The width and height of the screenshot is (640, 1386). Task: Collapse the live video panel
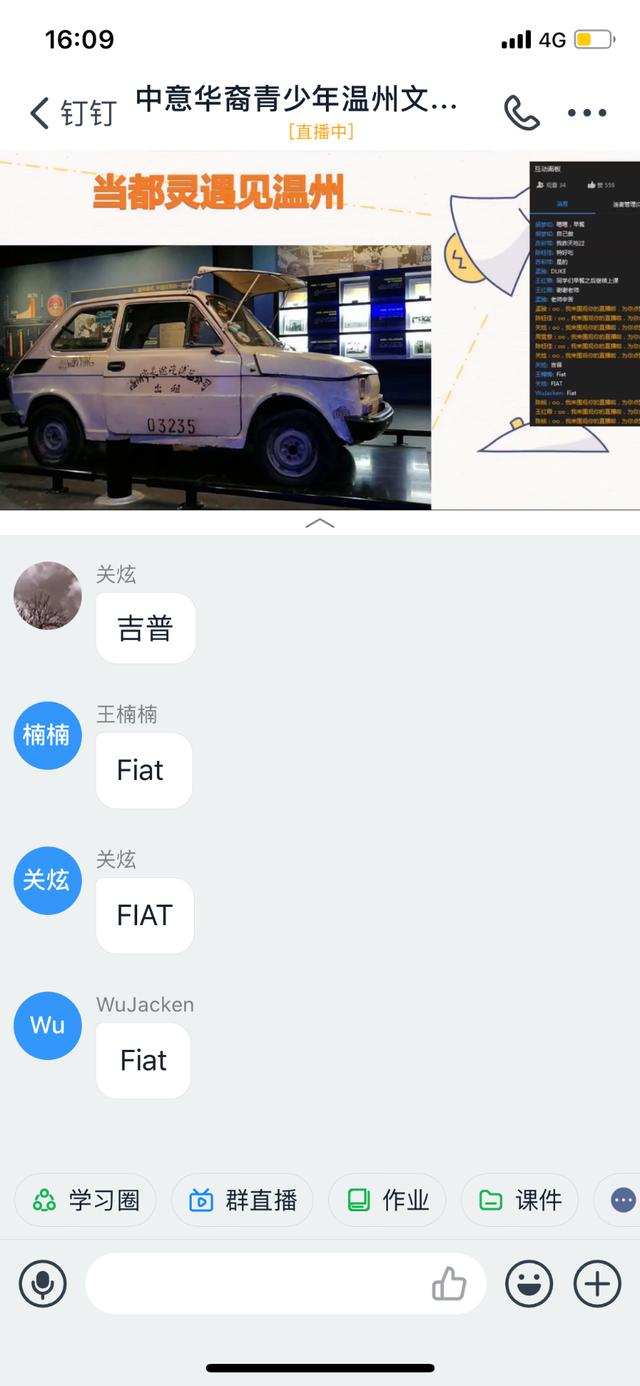[x=319, y=523]
